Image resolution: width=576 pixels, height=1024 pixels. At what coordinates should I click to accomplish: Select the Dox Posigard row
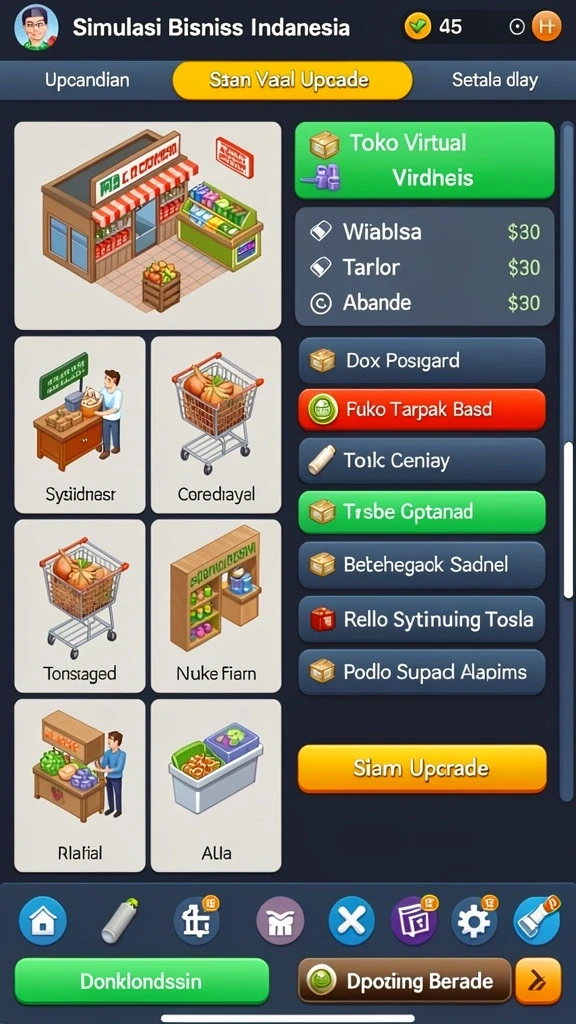422,360
